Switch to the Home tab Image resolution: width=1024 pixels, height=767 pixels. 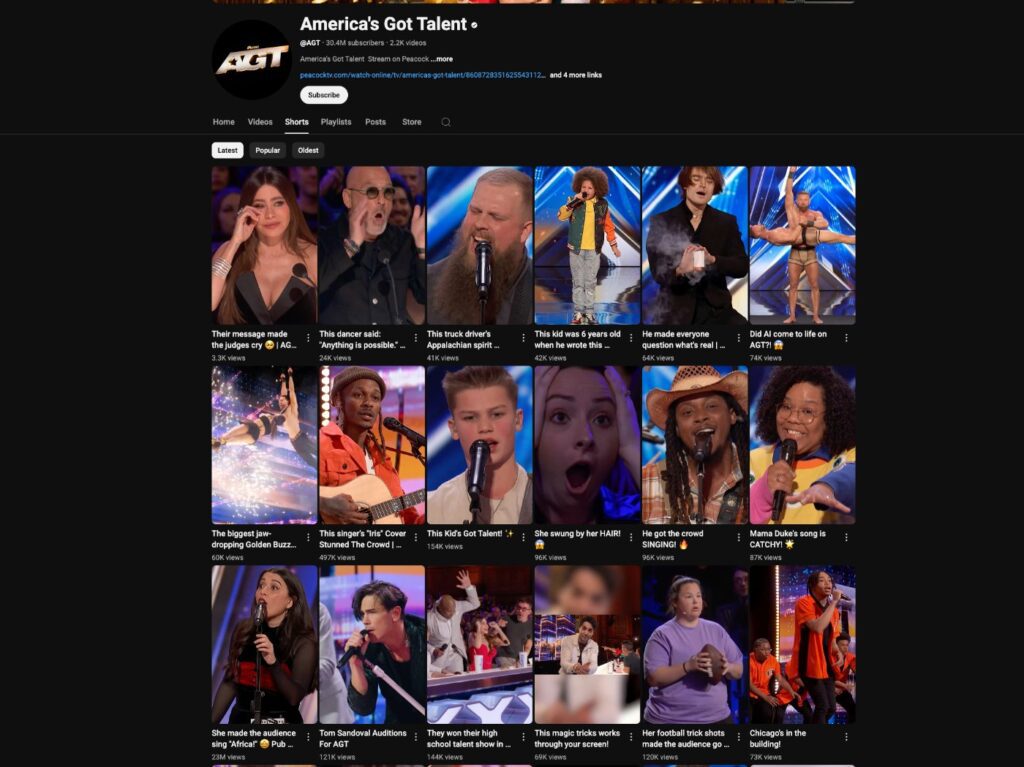coord(223,122)
